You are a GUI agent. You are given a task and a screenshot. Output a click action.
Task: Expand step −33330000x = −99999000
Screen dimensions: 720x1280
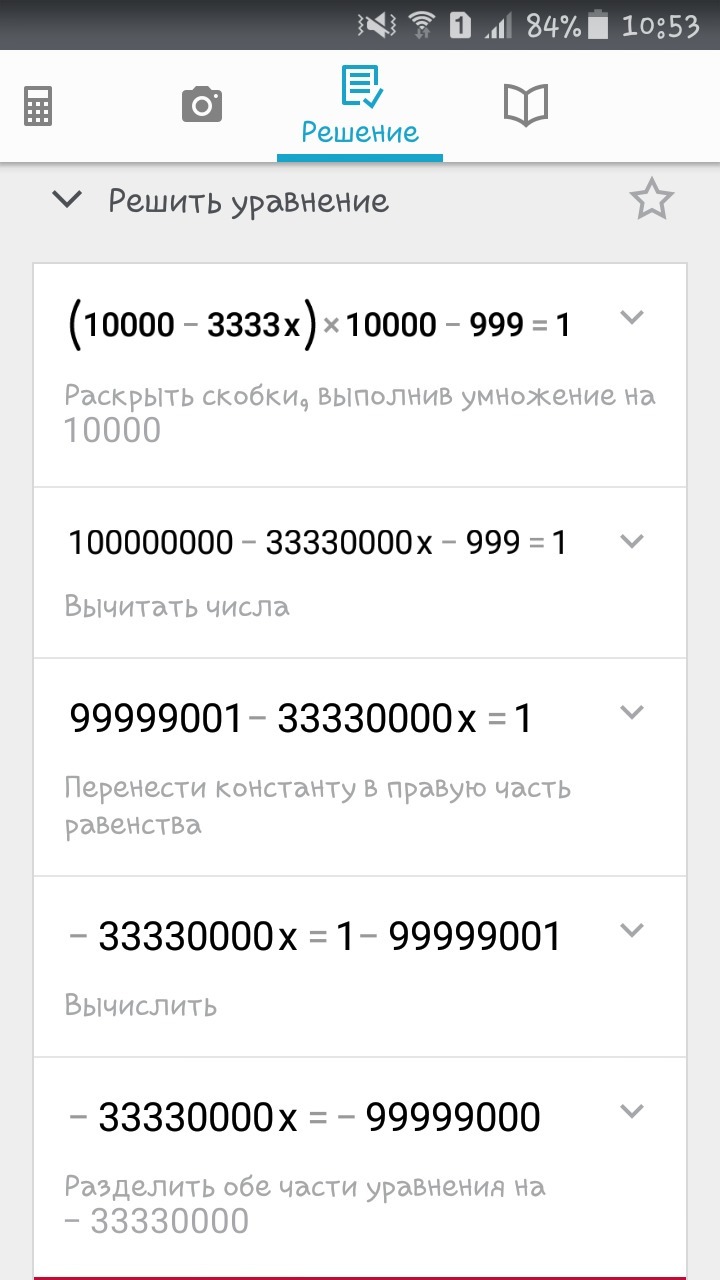click(631, 1111)
